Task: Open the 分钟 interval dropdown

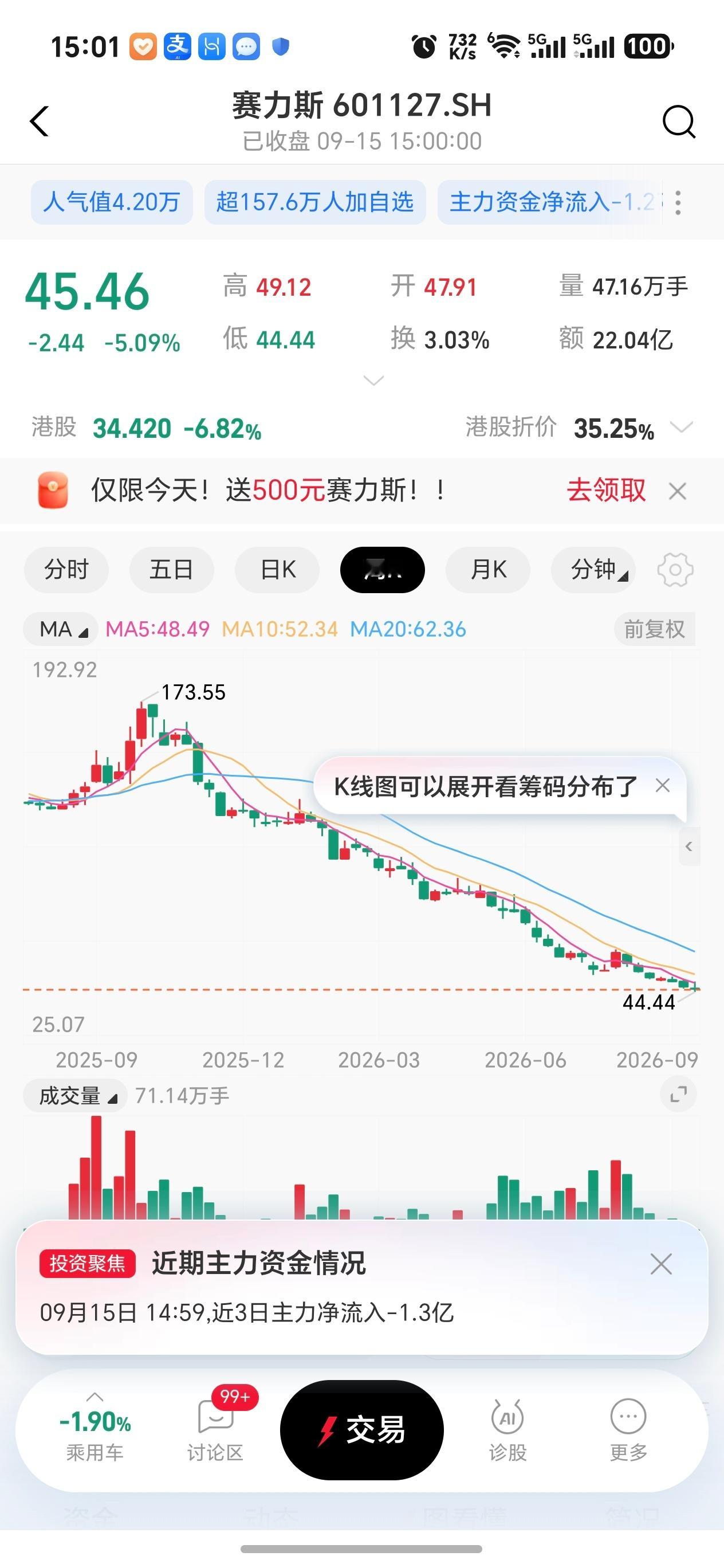Action: tap(593, 570)
